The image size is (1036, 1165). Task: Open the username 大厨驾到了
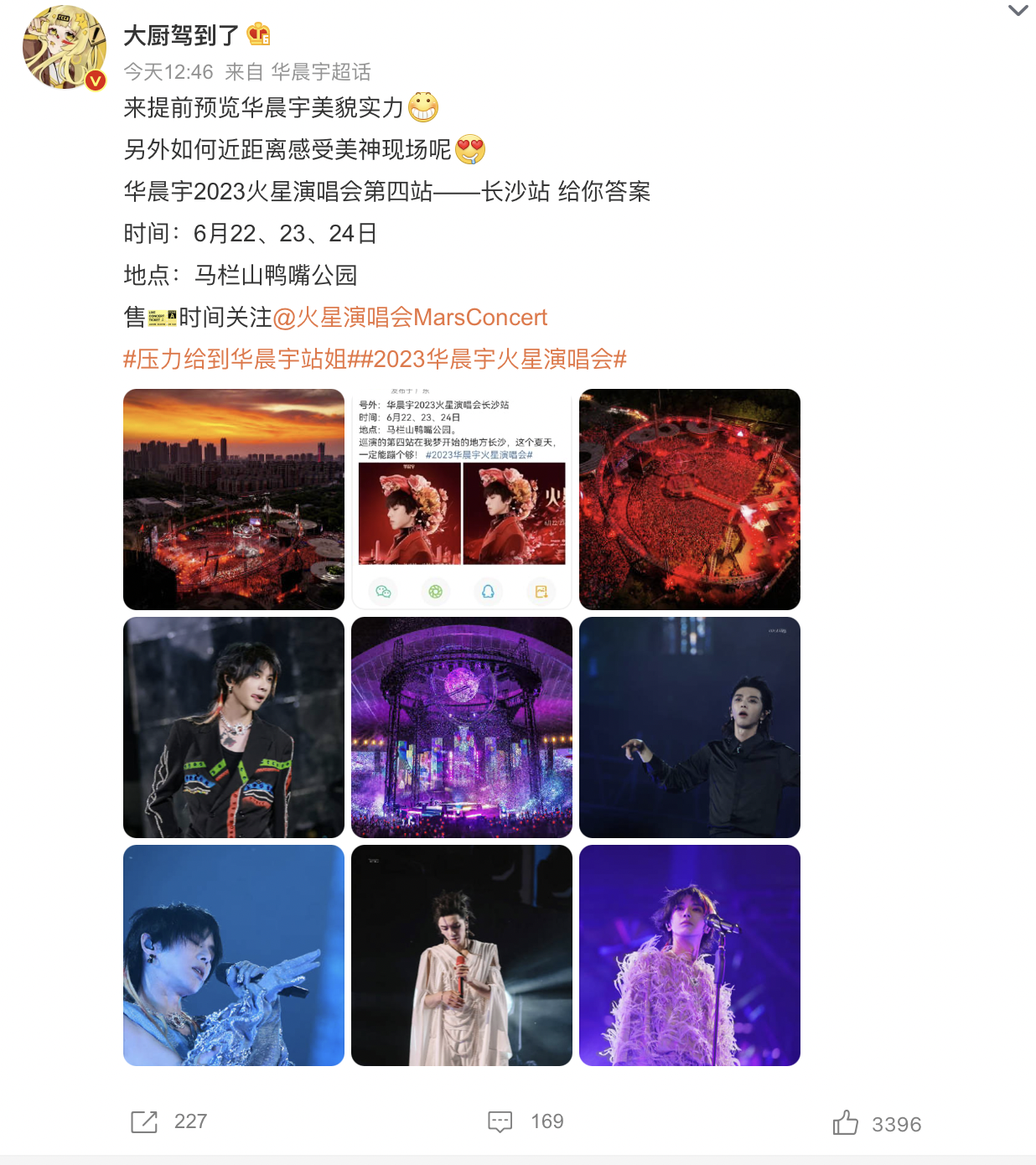point(181,35)
